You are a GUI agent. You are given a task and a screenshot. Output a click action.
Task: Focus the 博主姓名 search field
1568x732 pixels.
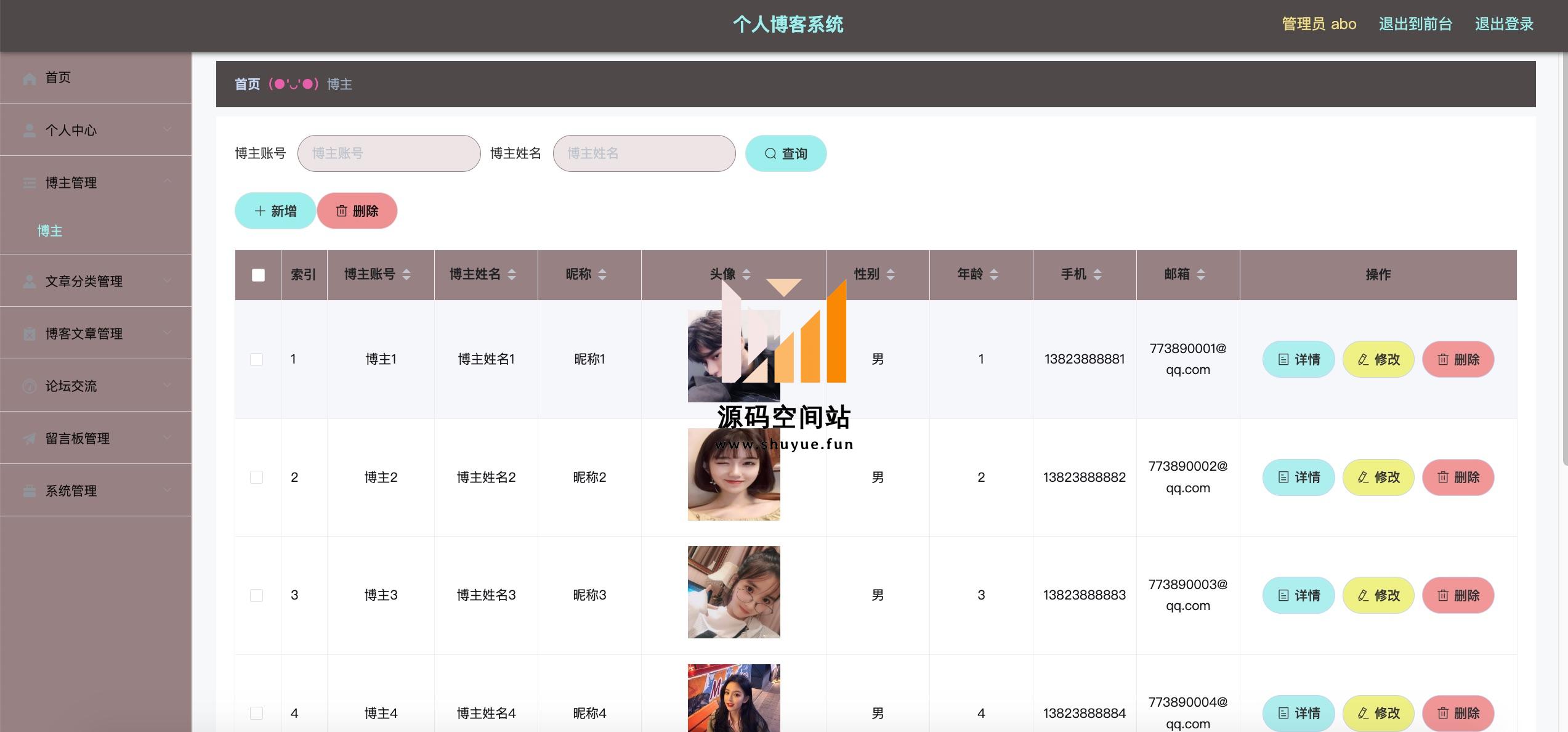644,153
